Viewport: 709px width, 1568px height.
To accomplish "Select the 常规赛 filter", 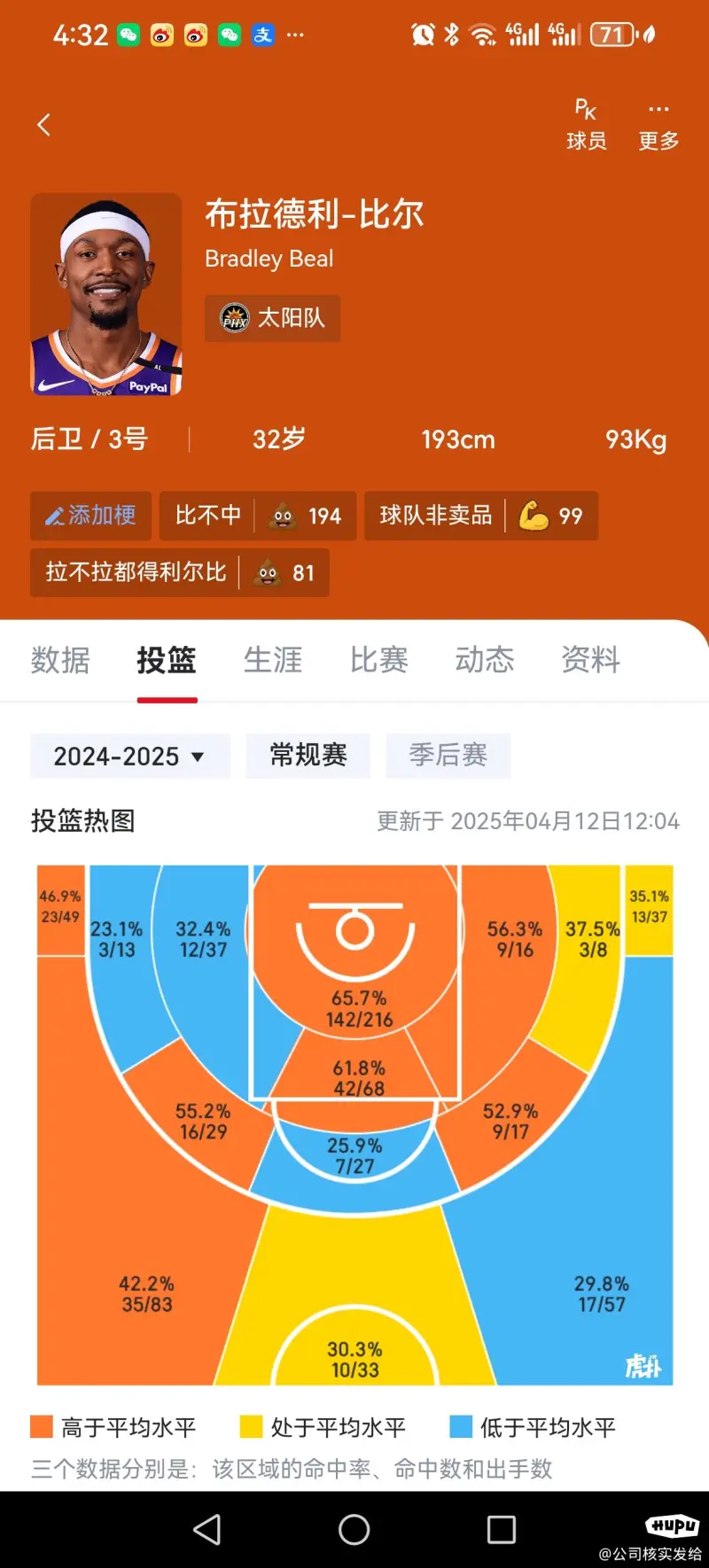I will tap(308, 756).
